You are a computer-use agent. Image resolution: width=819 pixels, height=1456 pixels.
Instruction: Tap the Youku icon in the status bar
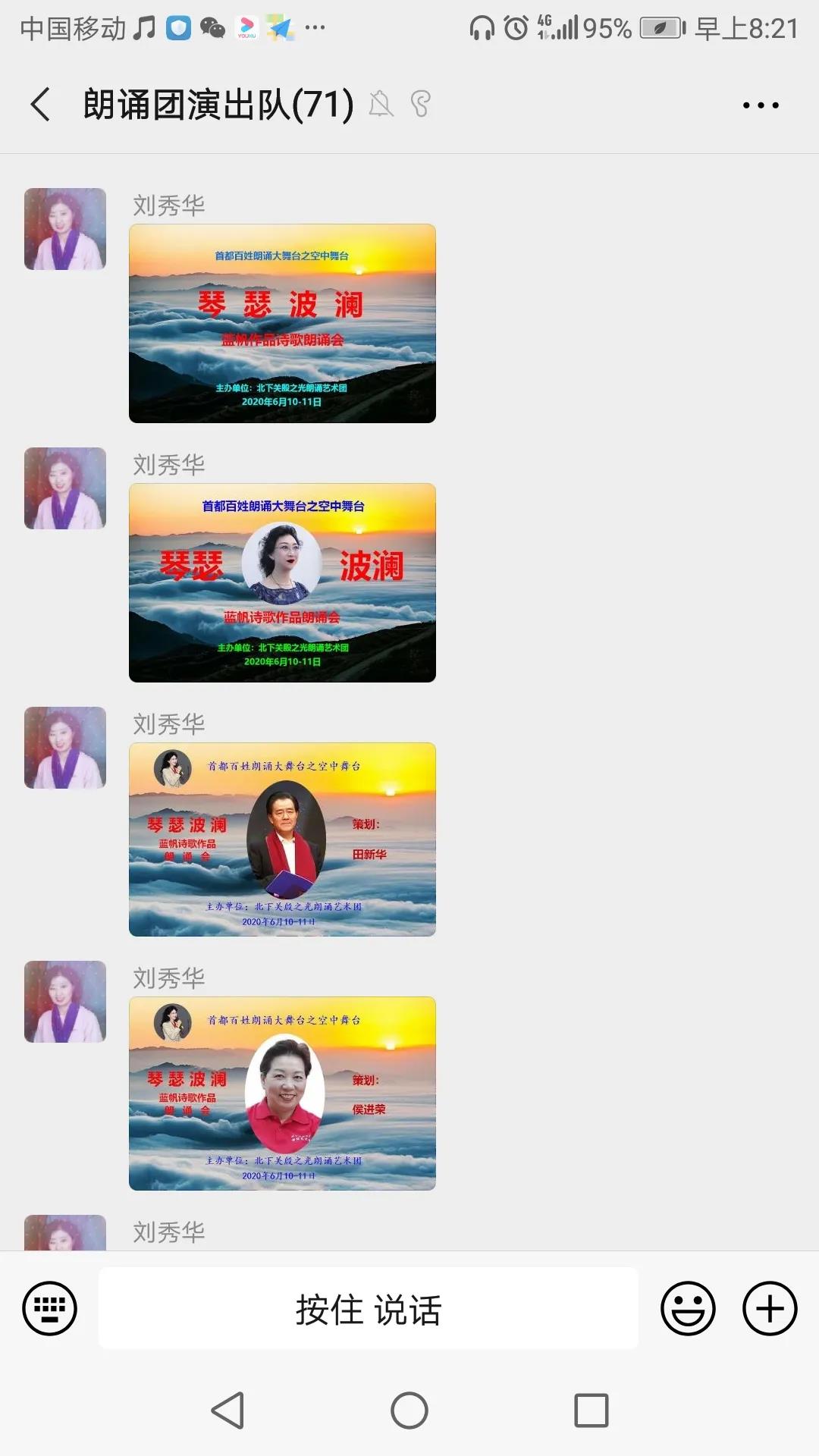click(x=248, y=30)
